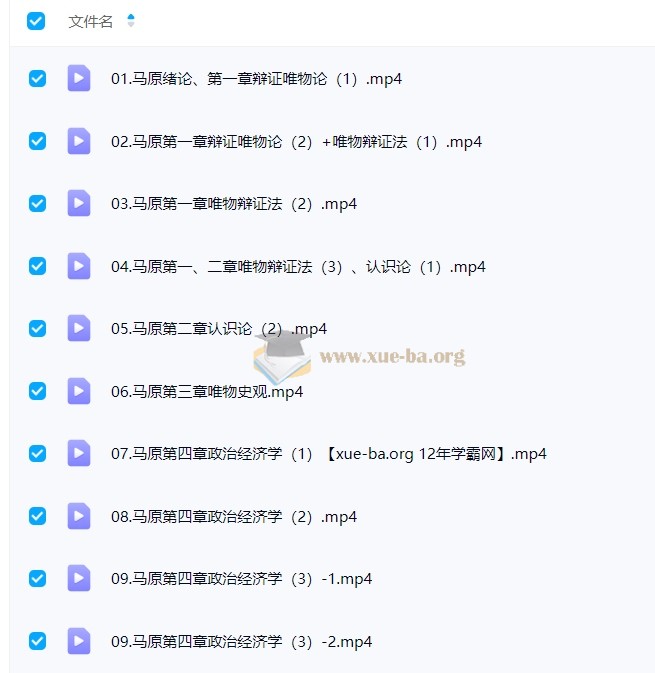Uncheck 07.马原第四章政治经济学（1）checkbox
Image resolution: width=655 pixels, height=673 pixels.
pos(37,453)
